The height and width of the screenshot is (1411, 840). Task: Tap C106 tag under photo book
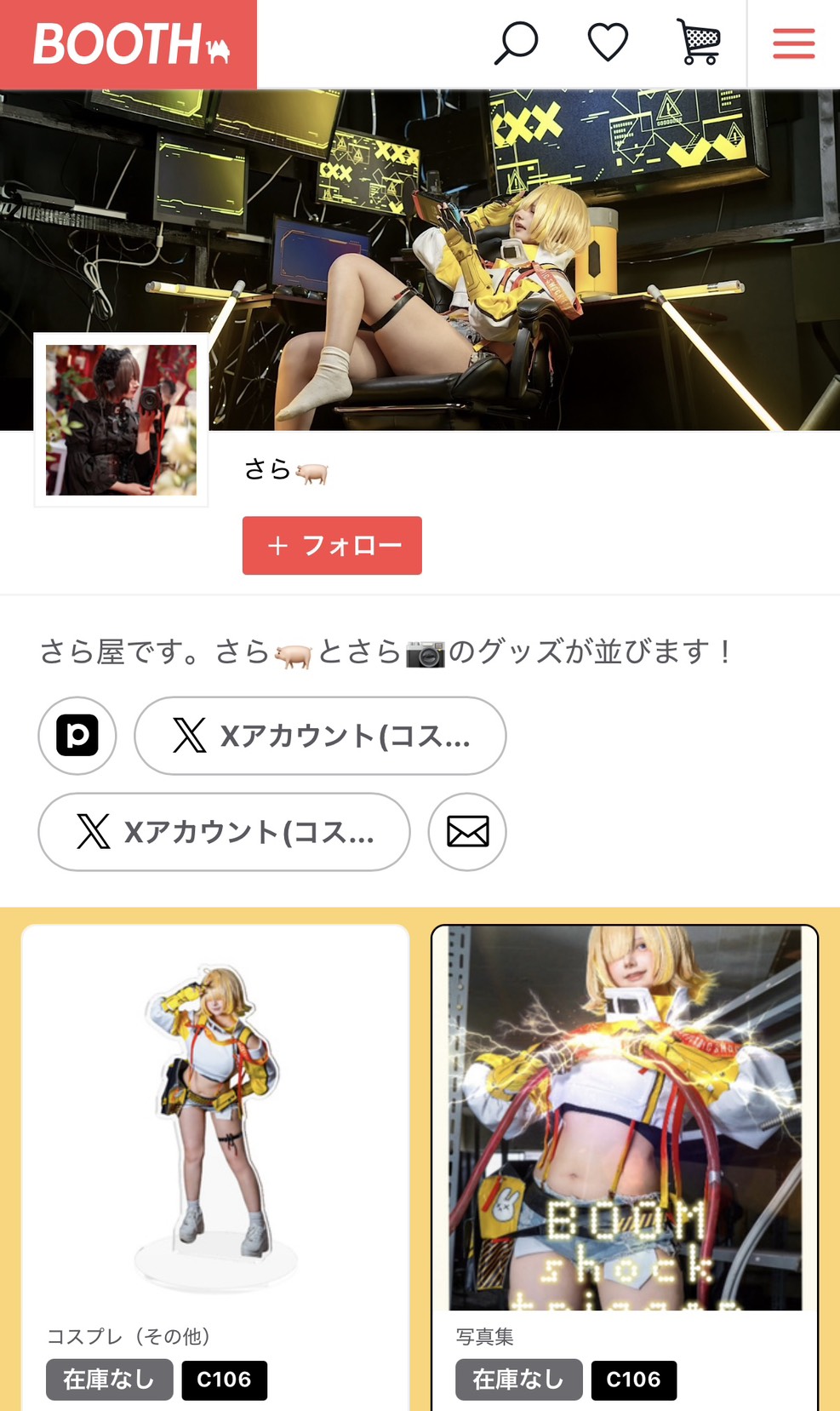click(x=633, y=1379)
